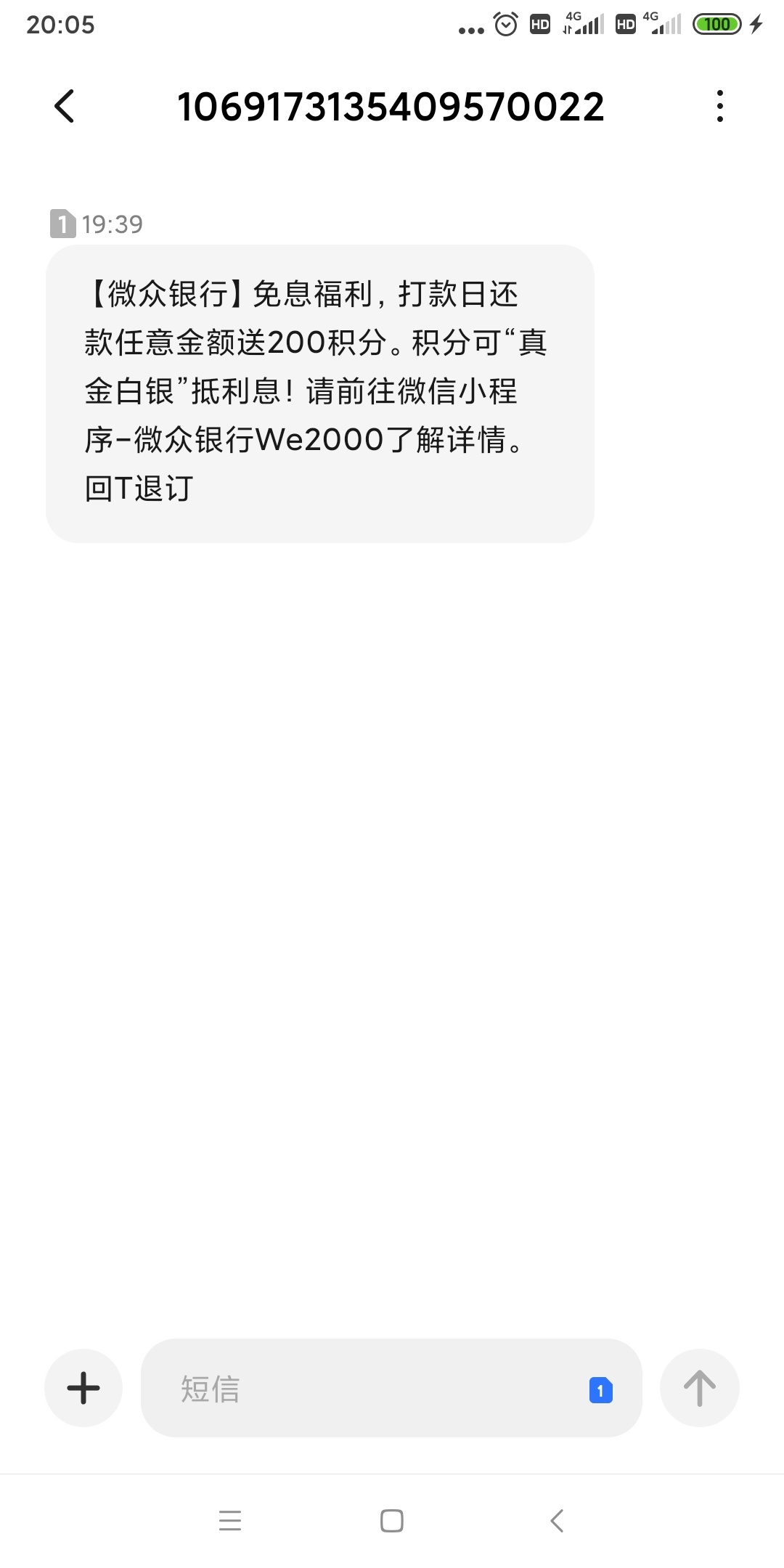Go back to the message list

[65, 107]
